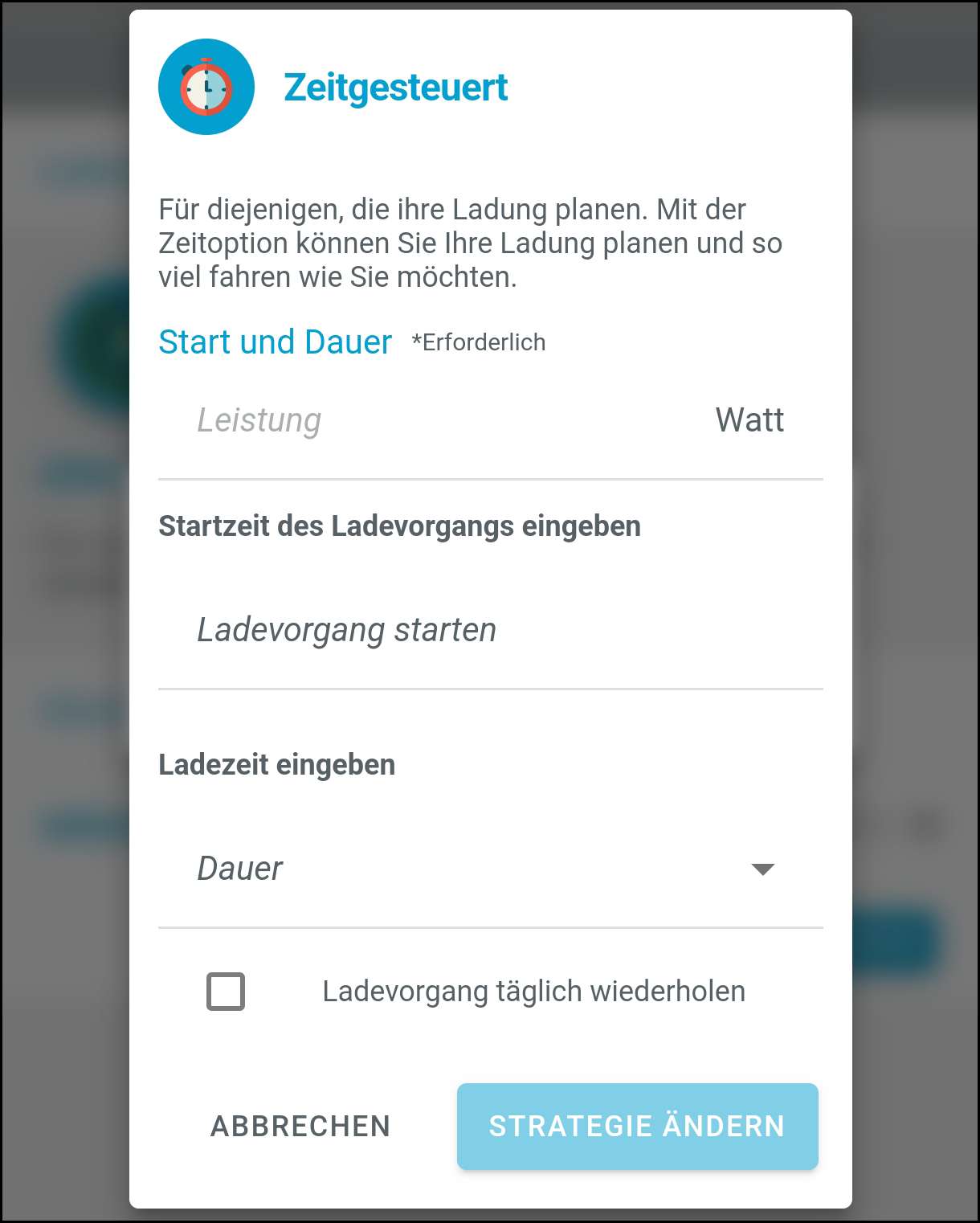The height and width of the screenshot is (1223, 980).
Task: Confirm with Strategie ändern button
Action: [x=637, y=1126]
